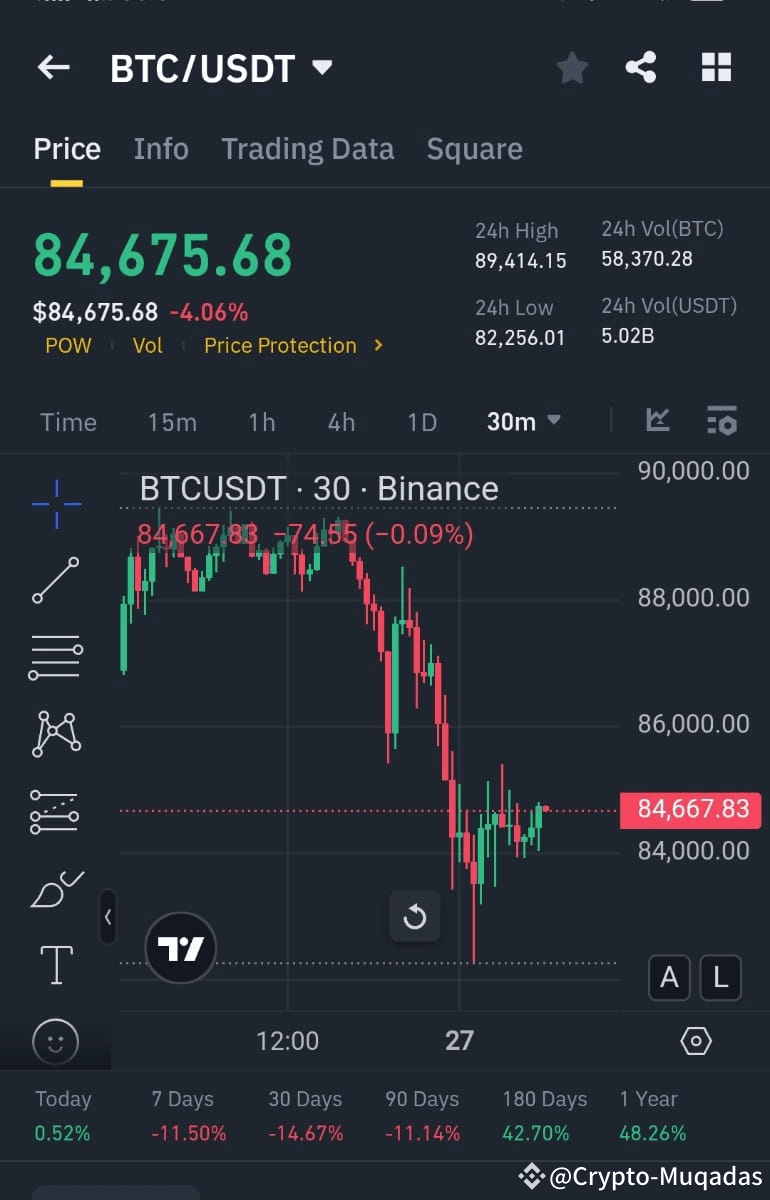770x1200 pixels.
Task: Open the horizontal lines Fibonacci tool
Action: 55,657
